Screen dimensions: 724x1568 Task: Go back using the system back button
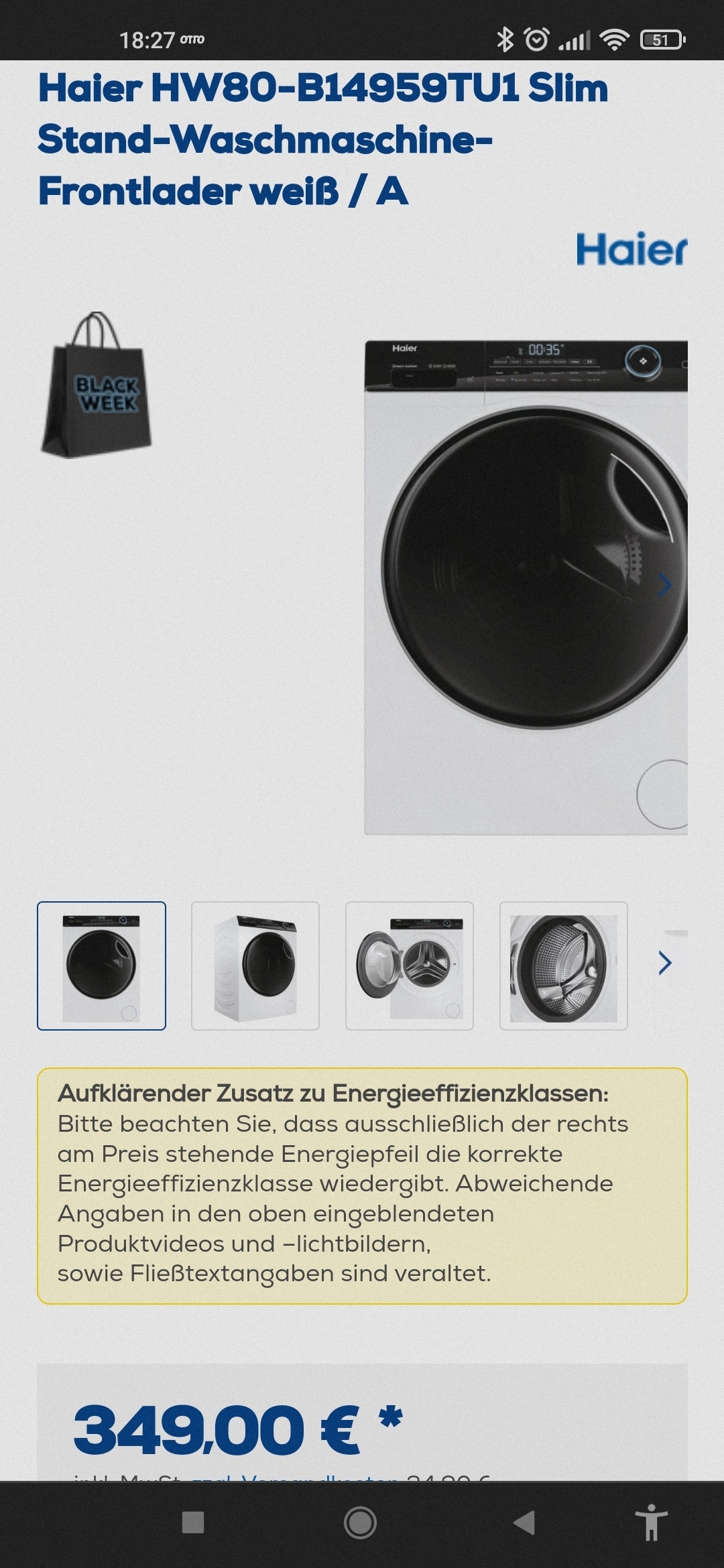pos(524,1523)
